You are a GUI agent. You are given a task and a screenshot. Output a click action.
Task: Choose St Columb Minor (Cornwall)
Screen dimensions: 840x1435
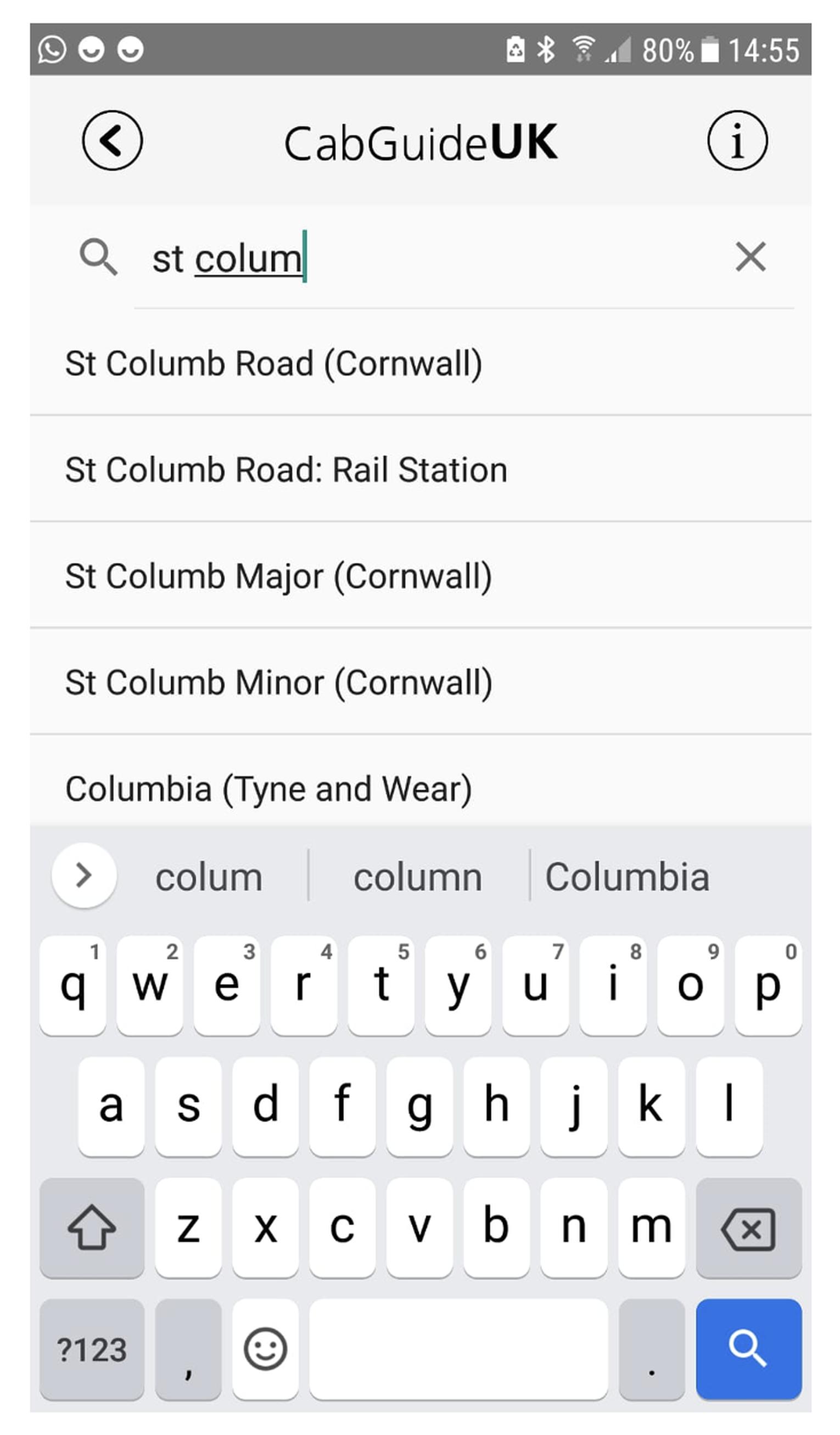tap(421, 682)
